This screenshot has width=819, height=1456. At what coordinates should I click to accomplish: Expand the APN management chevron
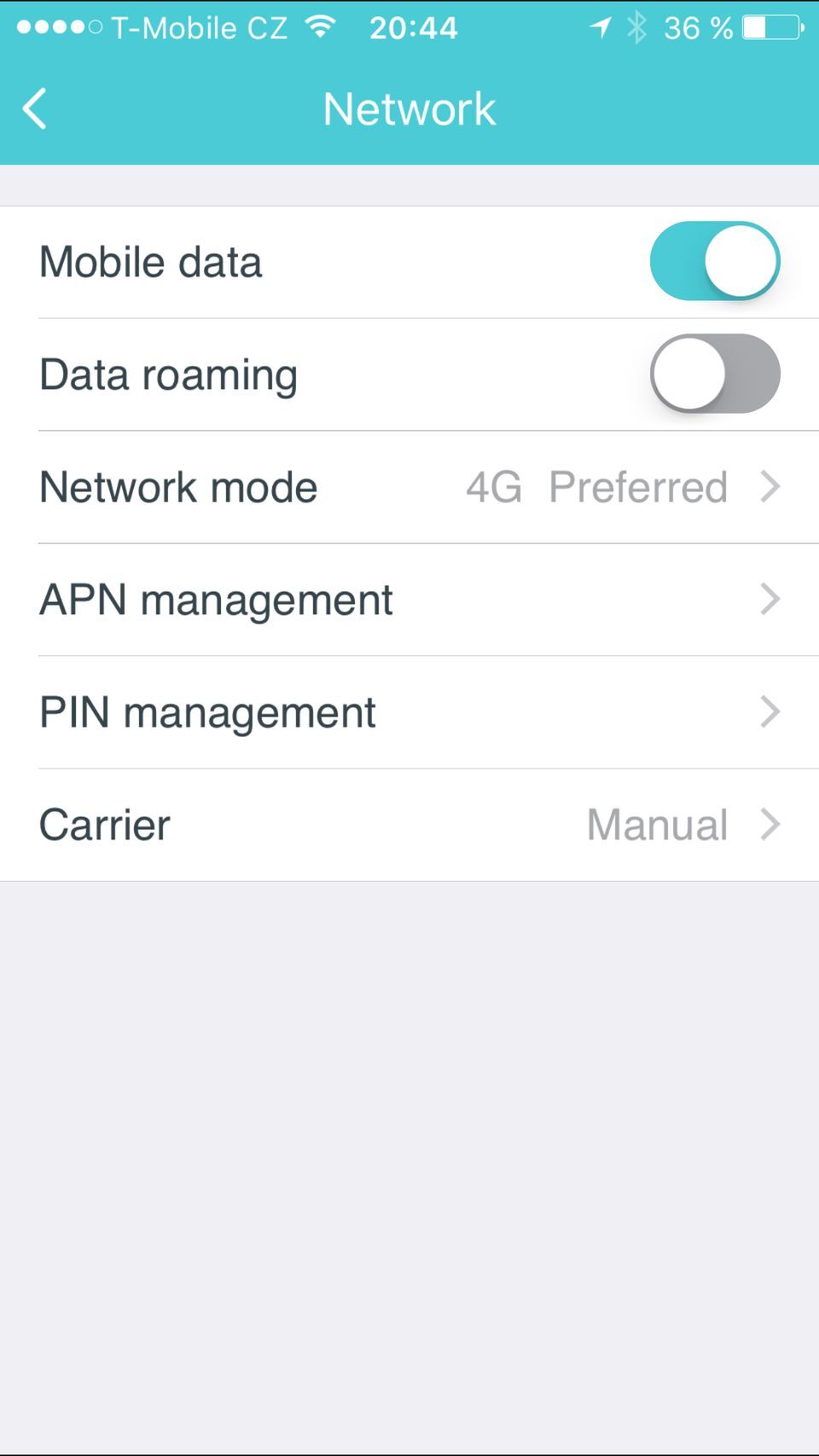click(770, 600)
